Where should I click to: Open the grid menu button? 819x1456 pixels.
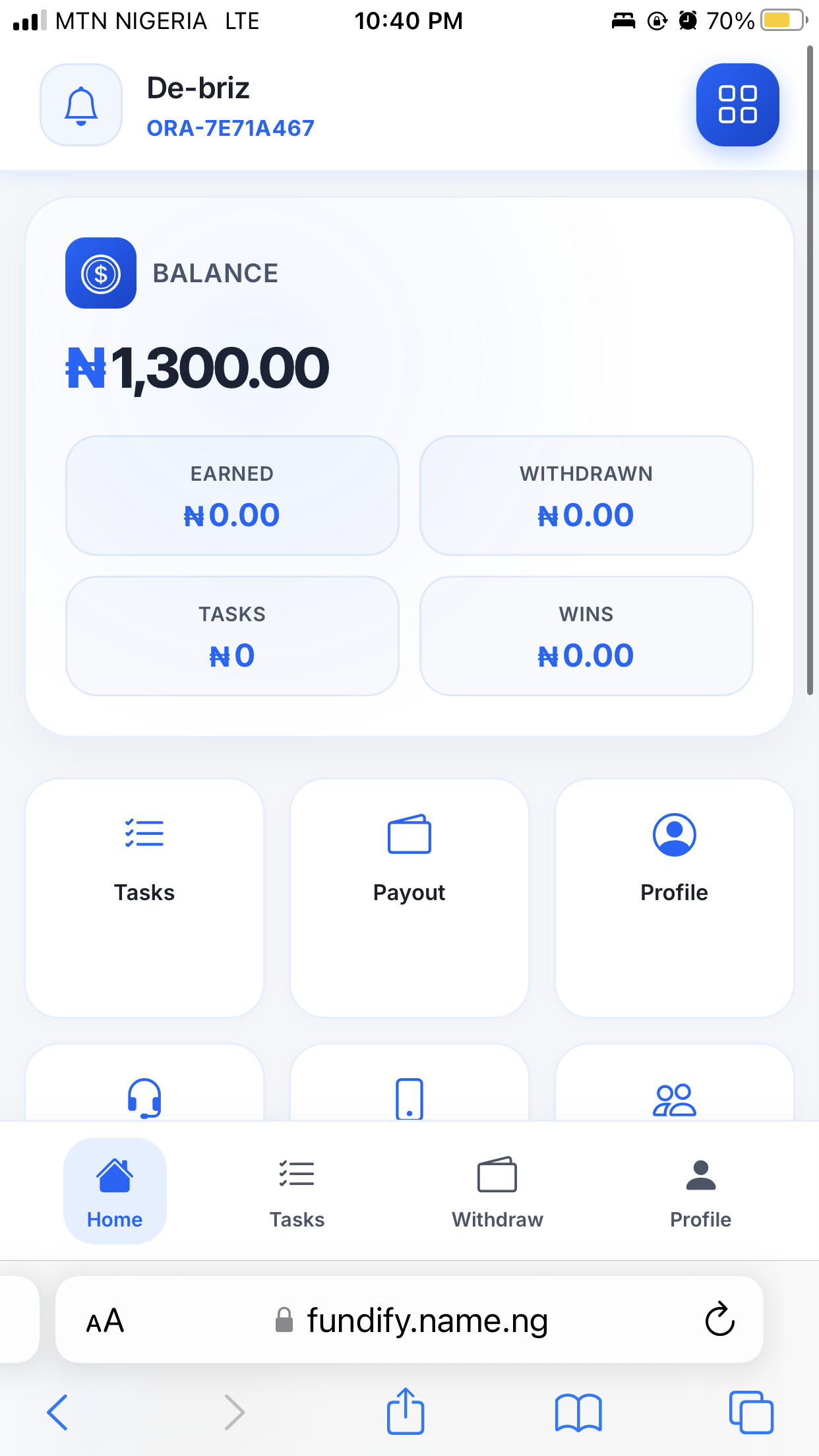[737, 105]
